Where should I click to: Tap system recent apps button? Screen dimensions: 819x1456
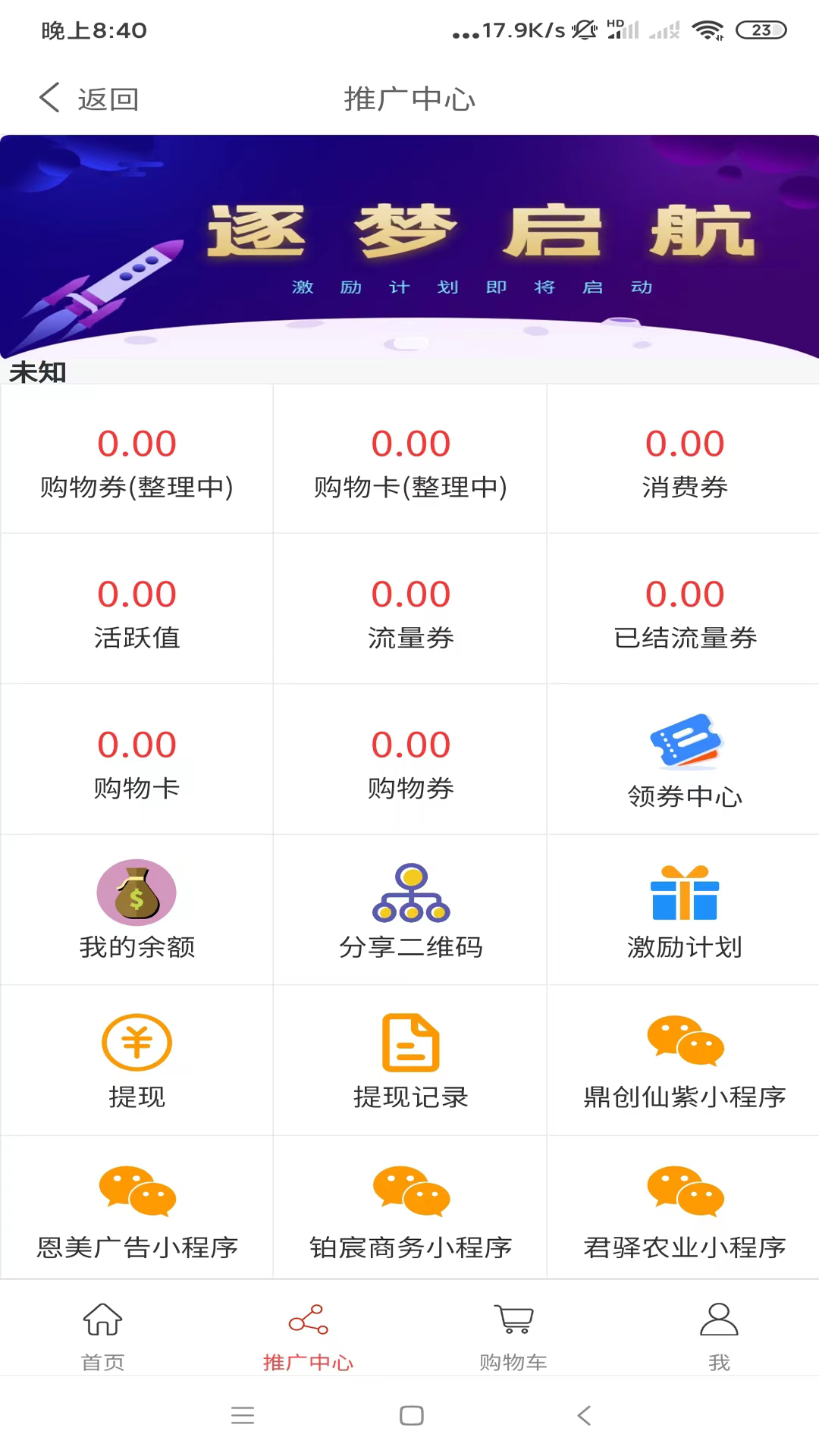point(243,1415)
